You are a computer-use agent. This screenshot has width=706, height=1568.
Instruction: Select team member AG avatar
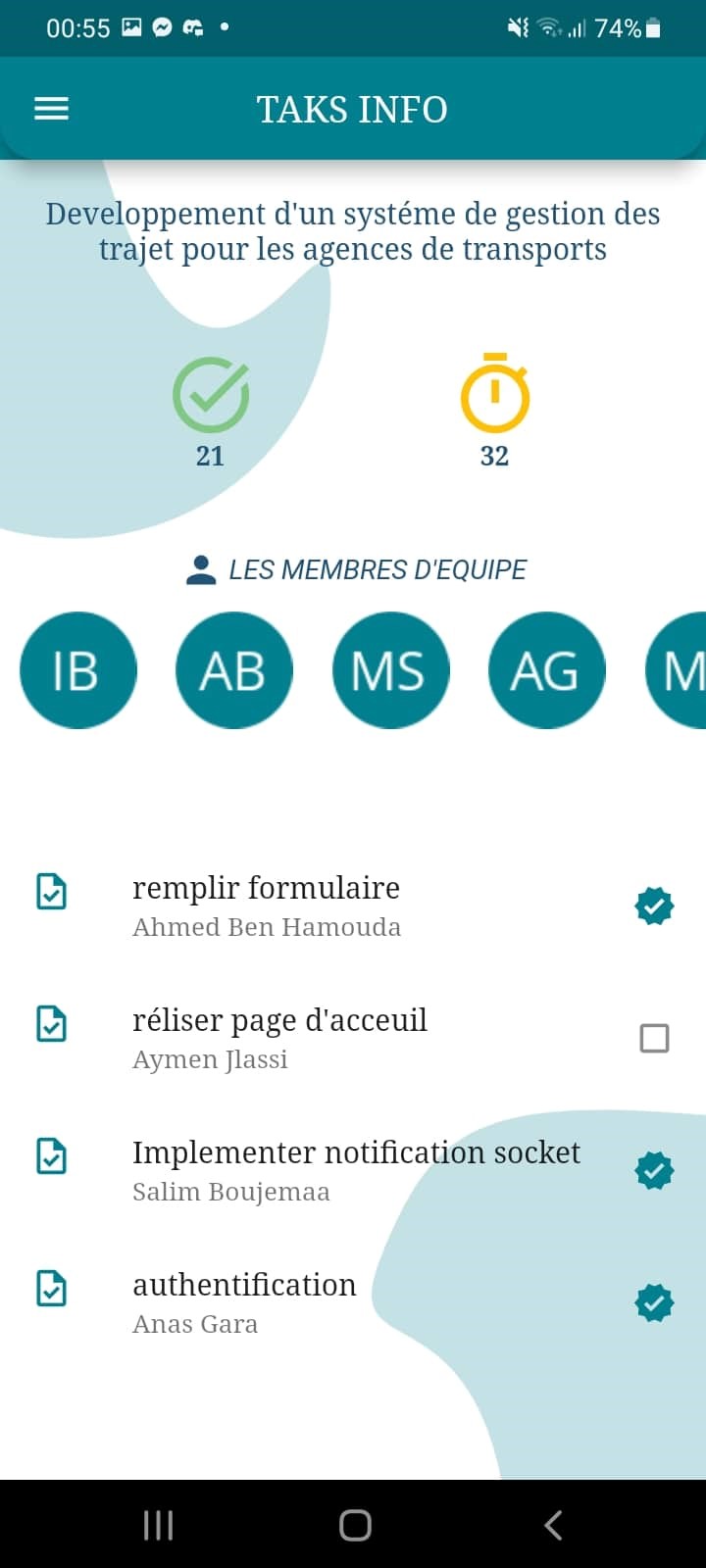click(x=546, y=670)
